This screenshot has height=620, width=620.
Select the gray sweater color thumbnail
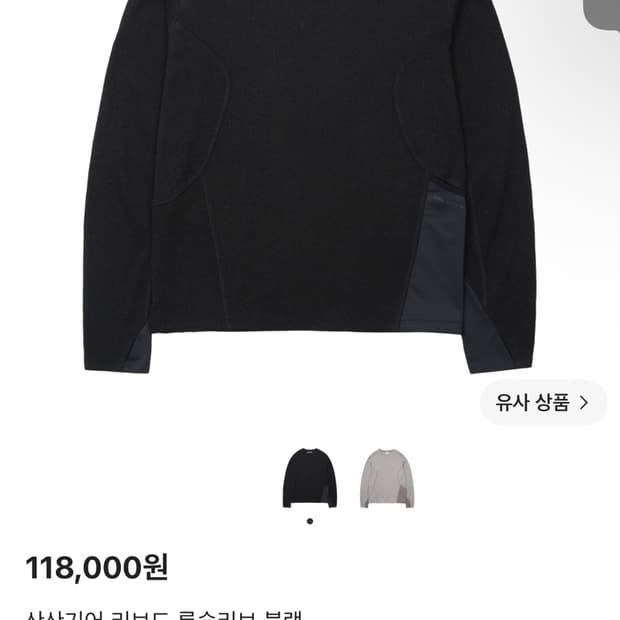coord(387,478)
